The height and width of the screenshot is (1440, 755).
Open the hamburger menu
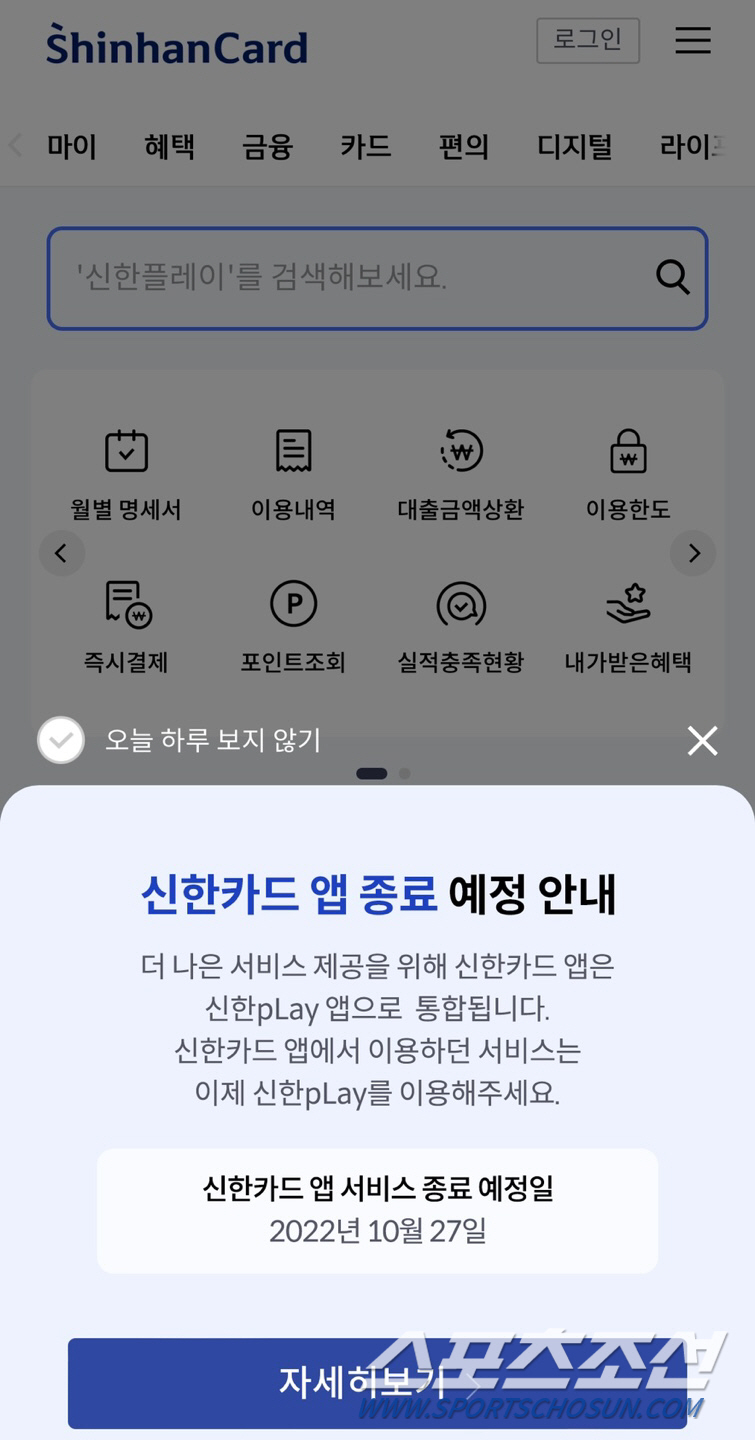pos(693,40)
